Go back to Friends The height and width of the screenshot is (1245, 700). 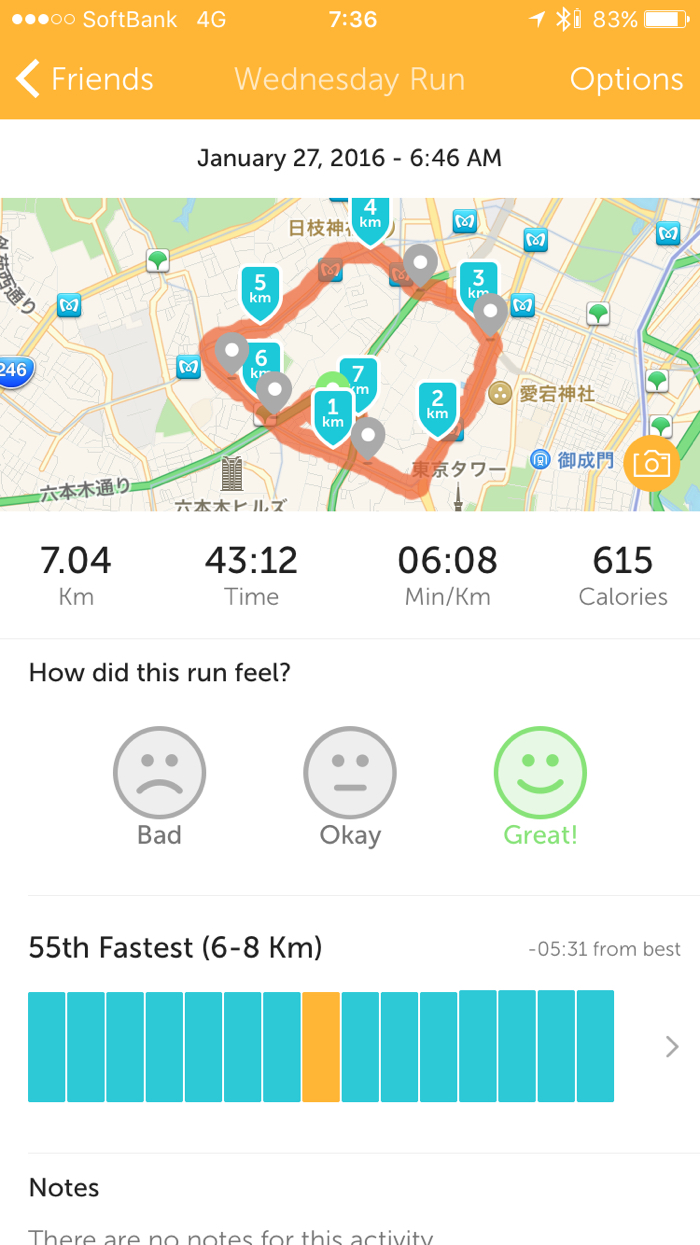pos(85,79)
